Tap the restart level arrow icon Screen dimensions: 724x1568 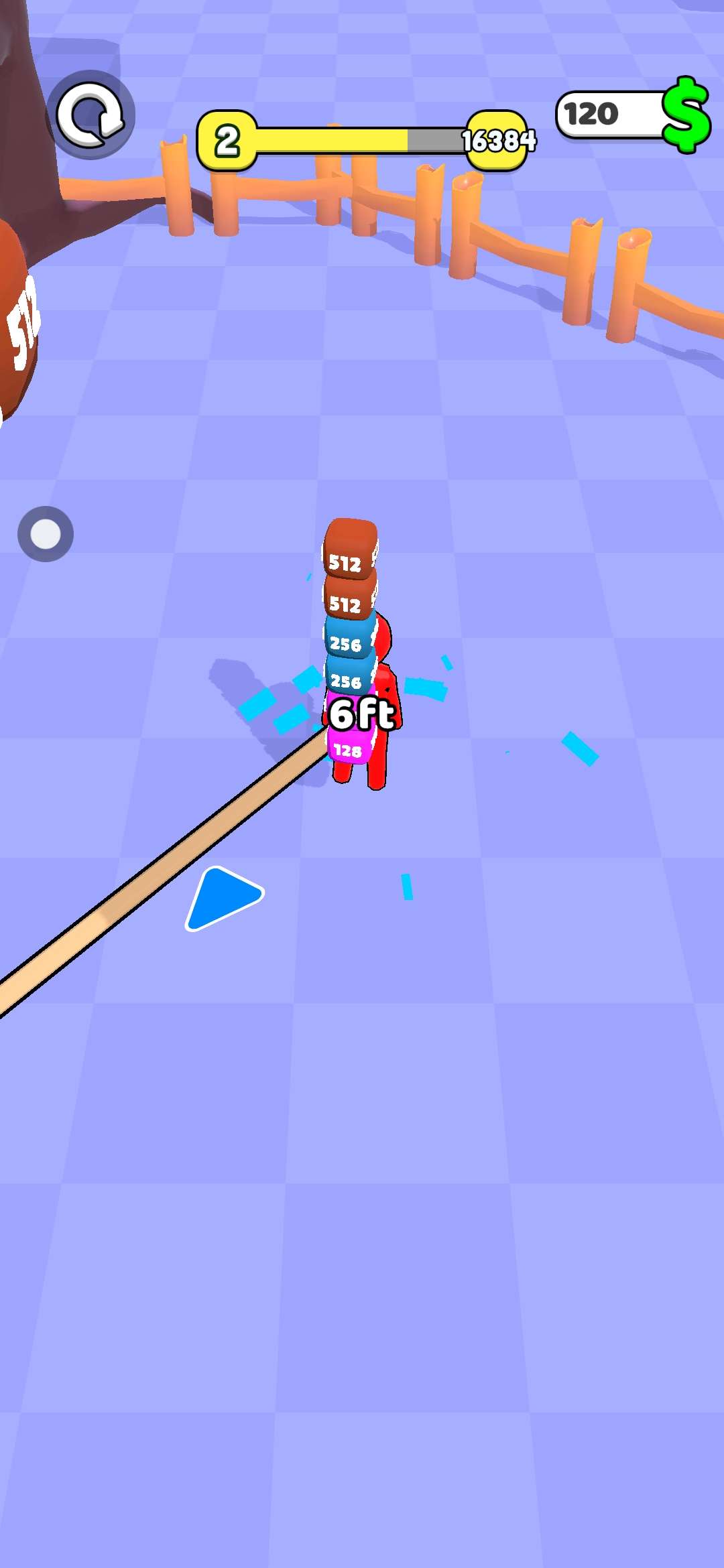click(x=90, y=115)
